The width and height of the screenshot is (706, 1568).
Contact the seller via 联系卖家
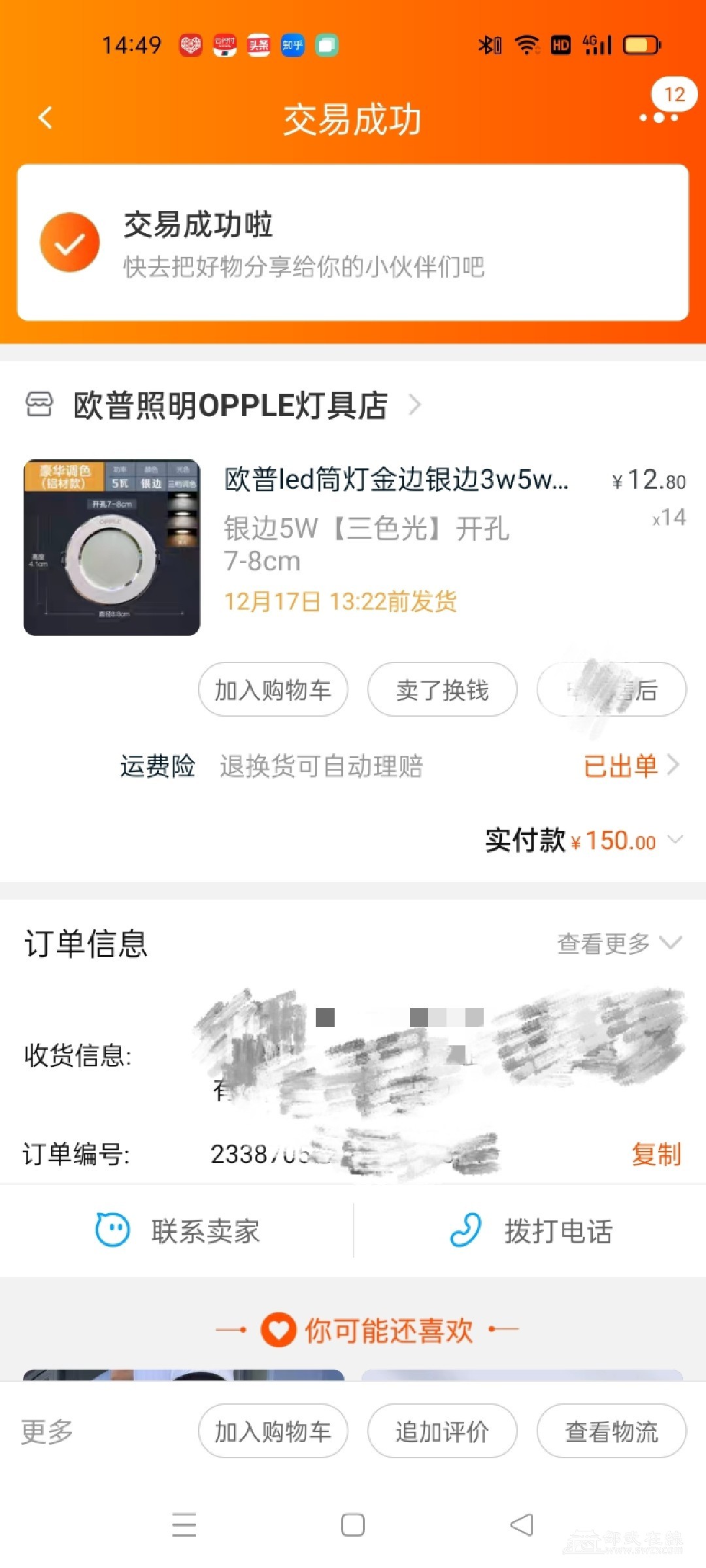(x=178, y=1232)
